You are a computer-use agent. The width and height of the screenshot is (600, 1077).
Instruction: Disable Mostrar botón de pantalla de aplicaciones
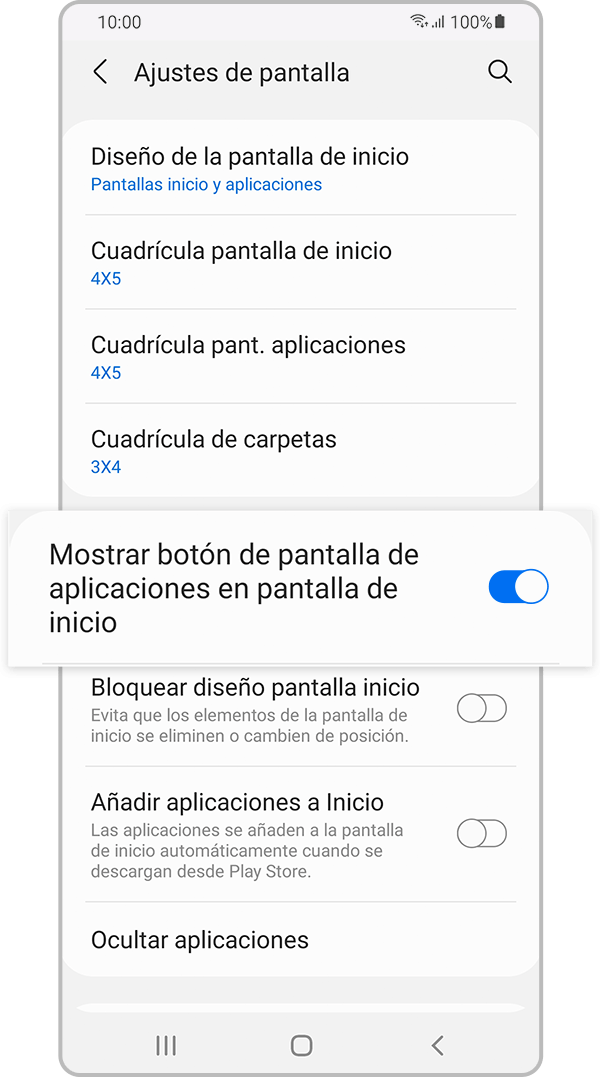(518, 587)
